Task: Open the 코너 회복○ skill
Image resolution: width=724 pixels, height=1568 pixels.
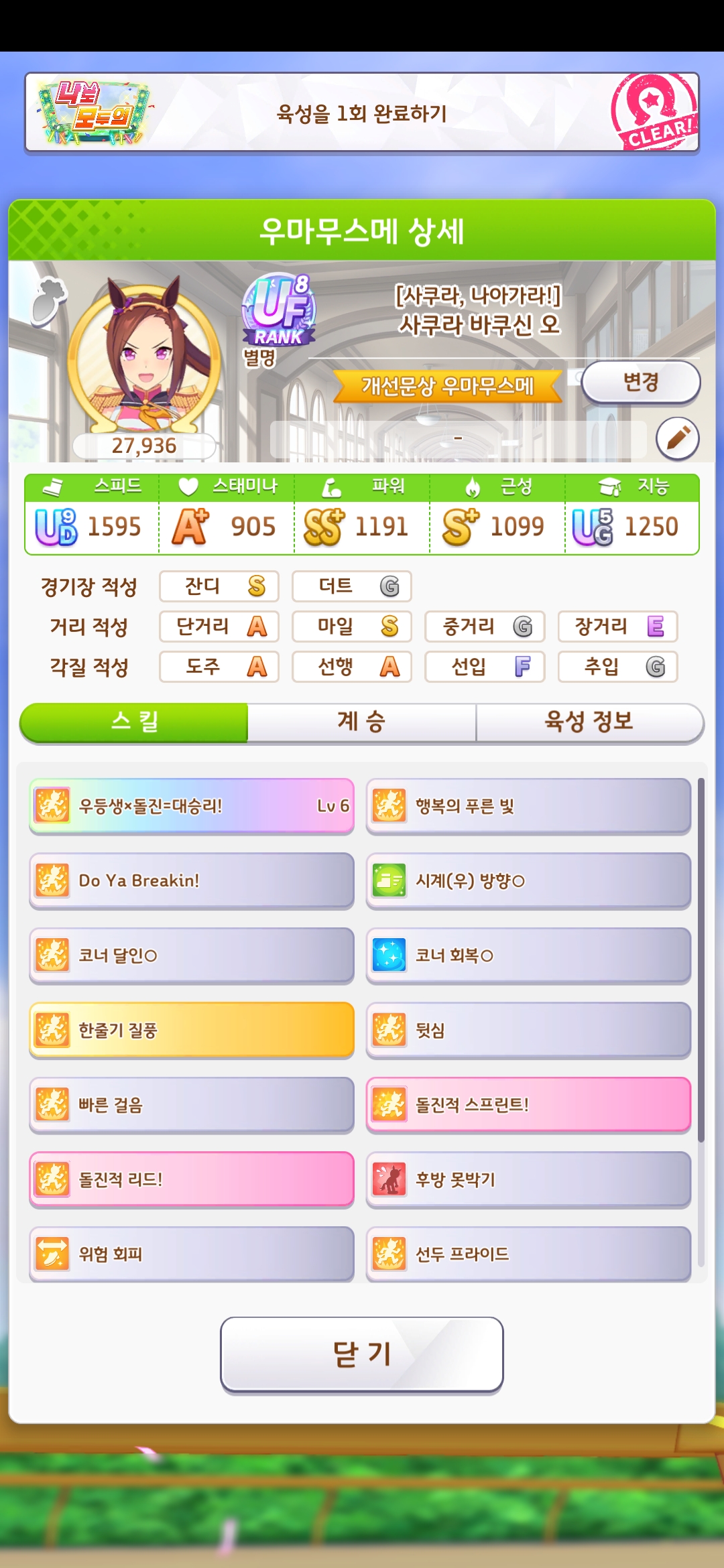Action: [528, 956]
